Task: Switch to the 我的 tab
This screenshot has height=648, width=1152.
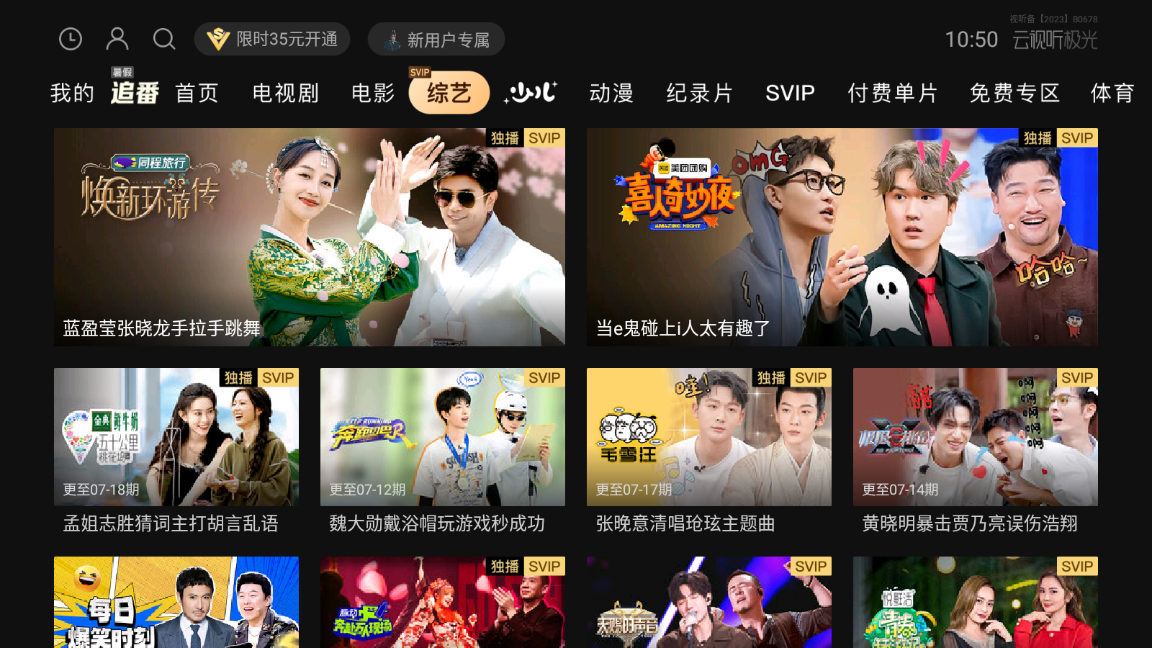Action: coord(72,93)
